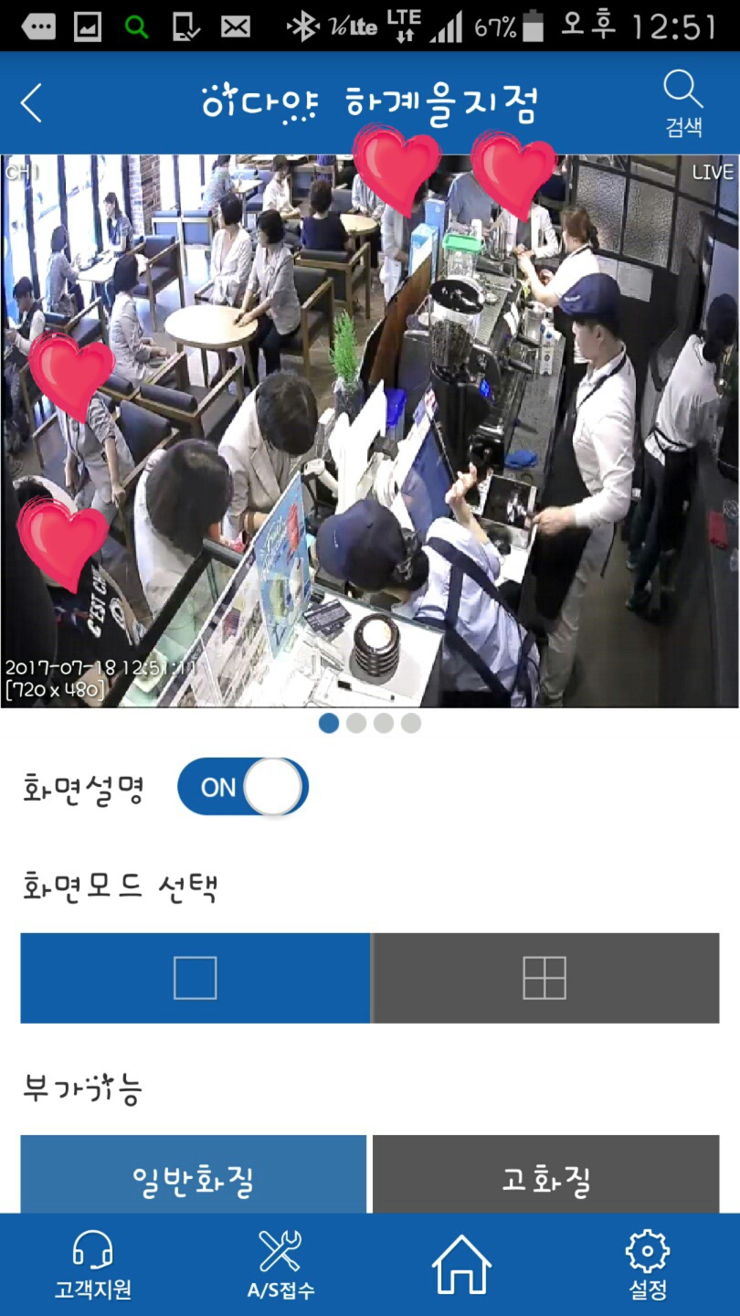
Task: Go to the home tab
Action: [x=461, y=1265]
